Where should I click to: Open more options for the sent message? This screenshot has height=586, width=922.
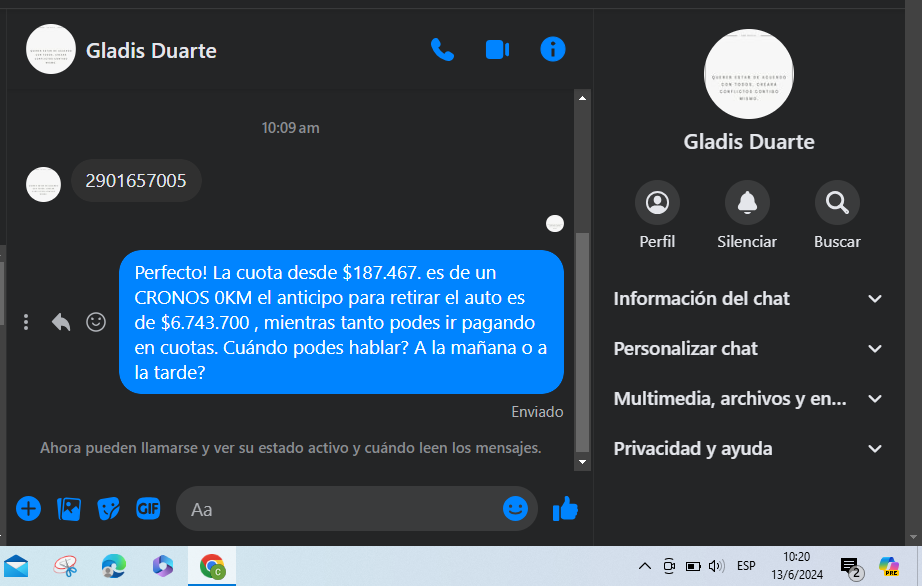[x=26, y=322]
